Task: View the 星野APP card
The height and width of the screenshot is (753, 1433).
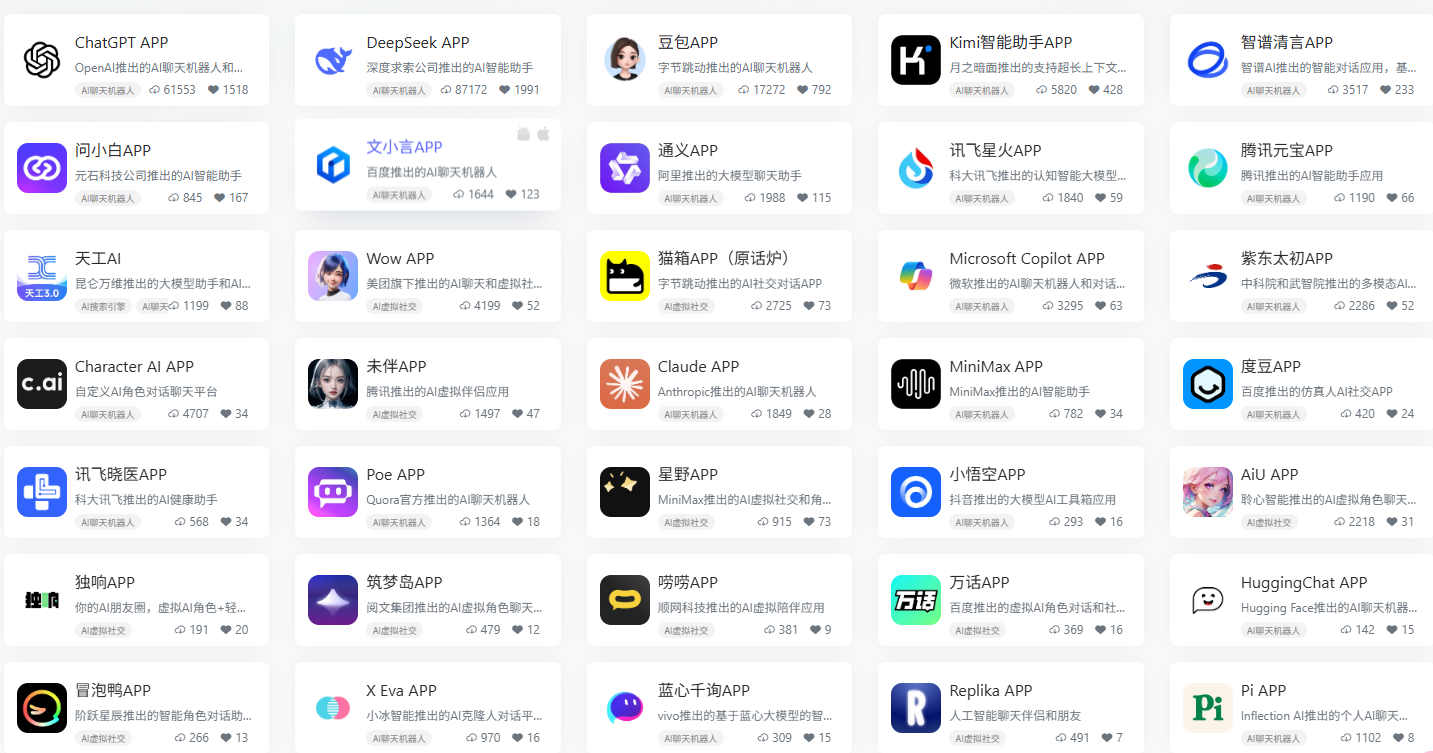Action: 688,475
